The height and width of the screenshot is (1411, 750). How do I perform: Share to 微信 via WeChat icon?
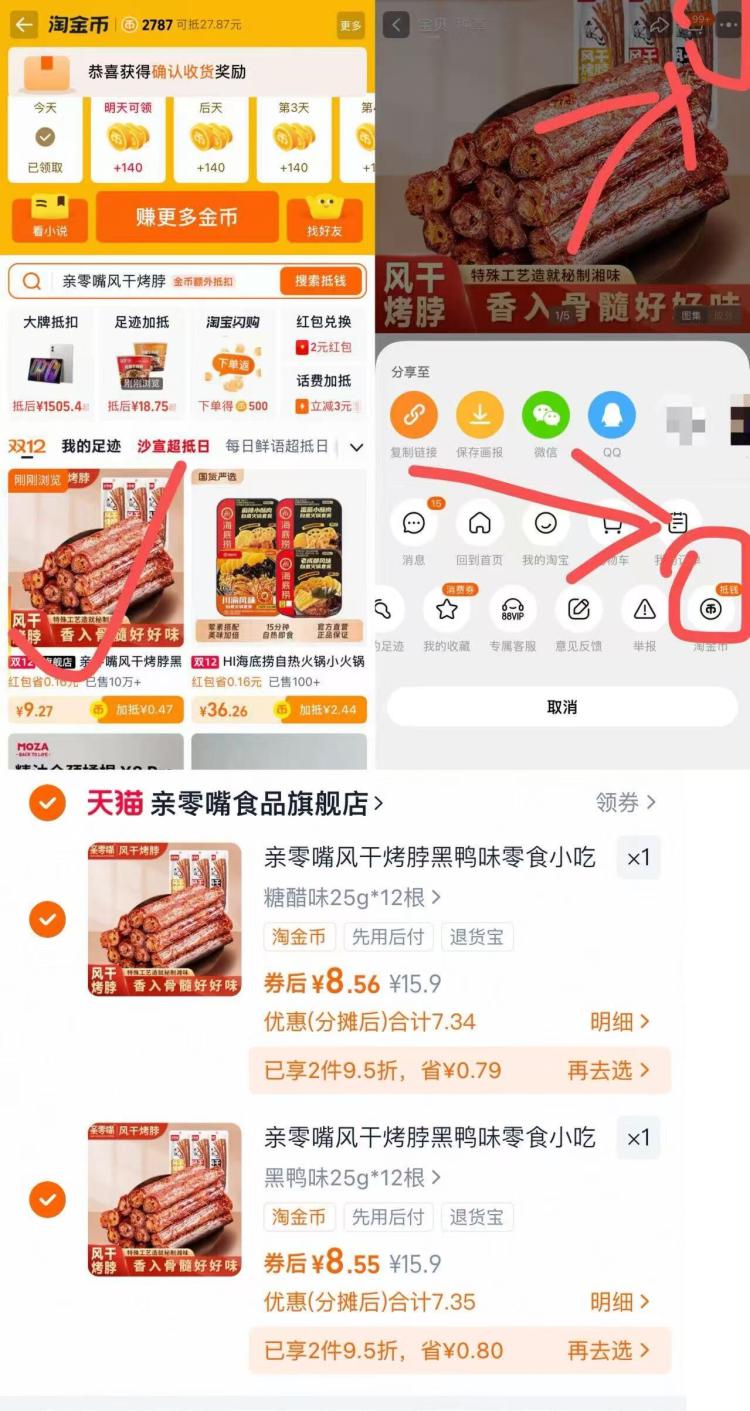coord(545,414)
